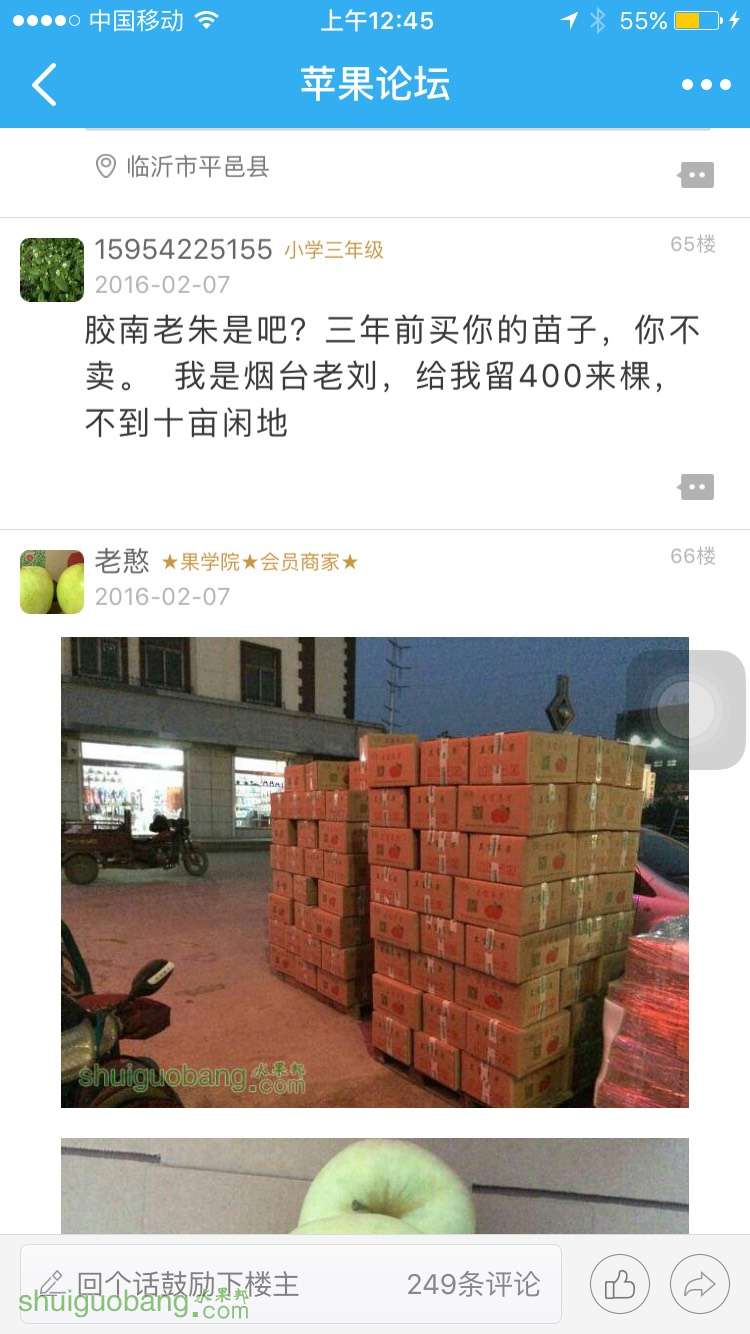Open the three-dot overflow menu
The image size is (750, 1334).
tap(706, 85)
